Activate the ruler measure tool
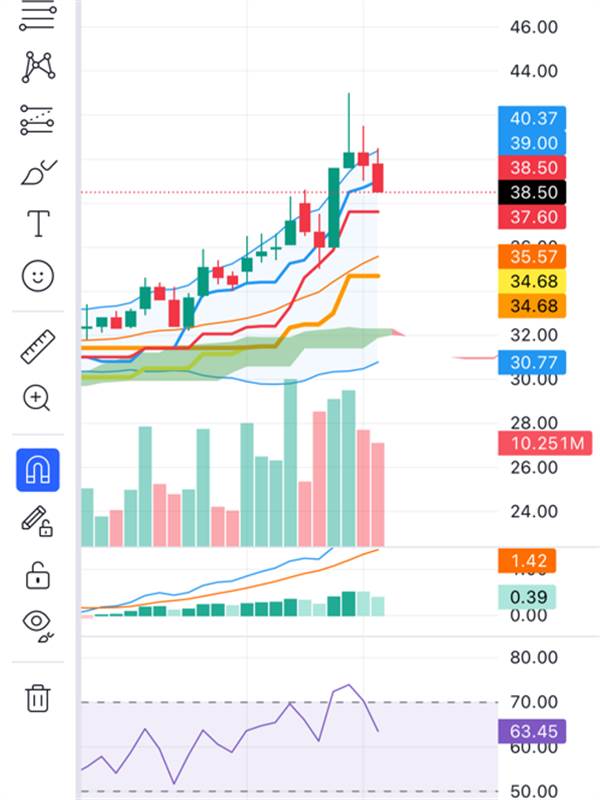Screen dimensions: 600x800 pyautogui.click(x=38, y=346)
